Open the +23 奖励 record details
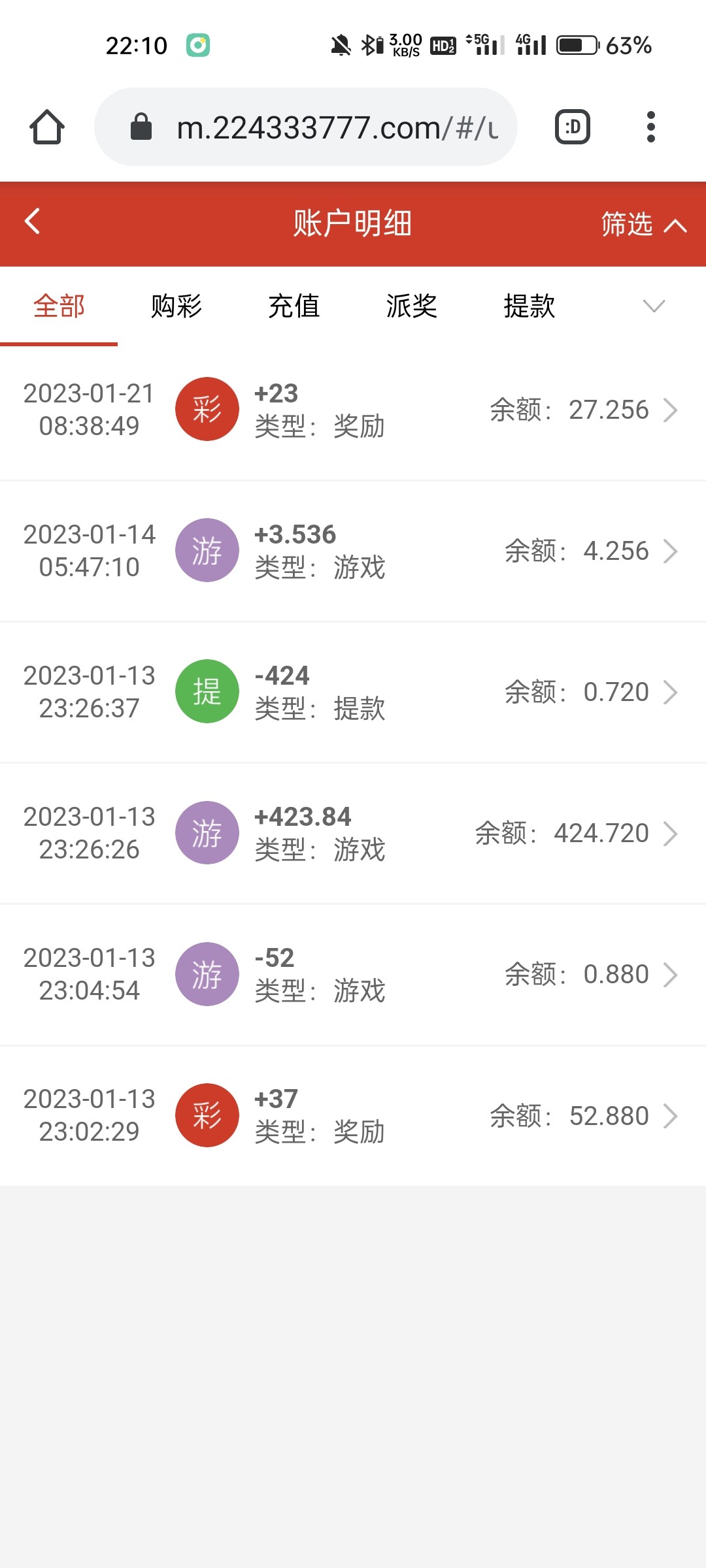Screen dimensions: 706x1568 [353, 410]
